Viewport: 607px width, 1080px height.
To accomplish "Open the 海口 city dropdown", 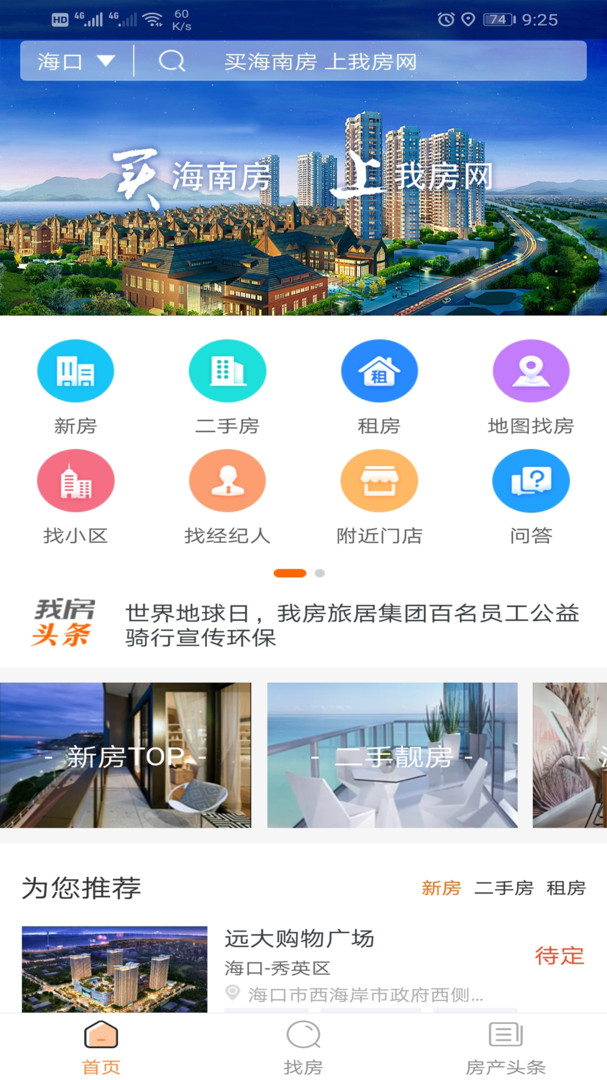I will coord(76,62).
